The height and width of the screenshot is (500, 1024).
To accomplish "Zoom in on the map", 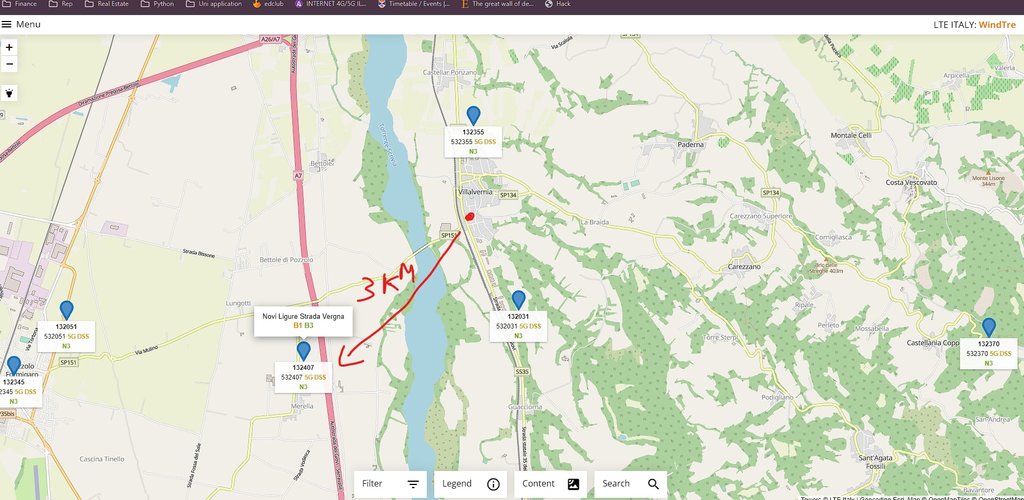I will click(10, 47).
